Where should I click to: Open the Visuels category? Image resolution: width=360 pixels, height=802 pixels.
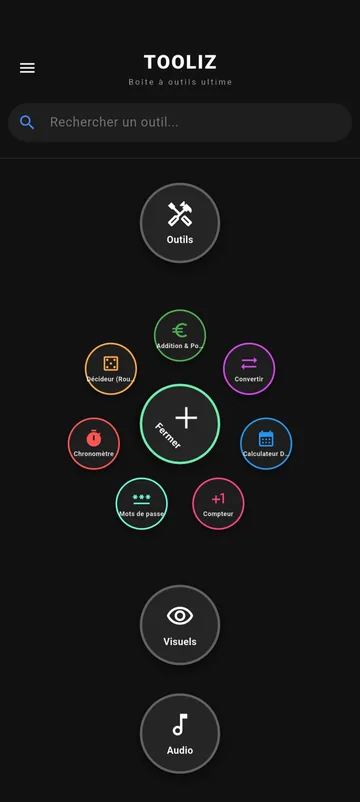click(180, 625)
